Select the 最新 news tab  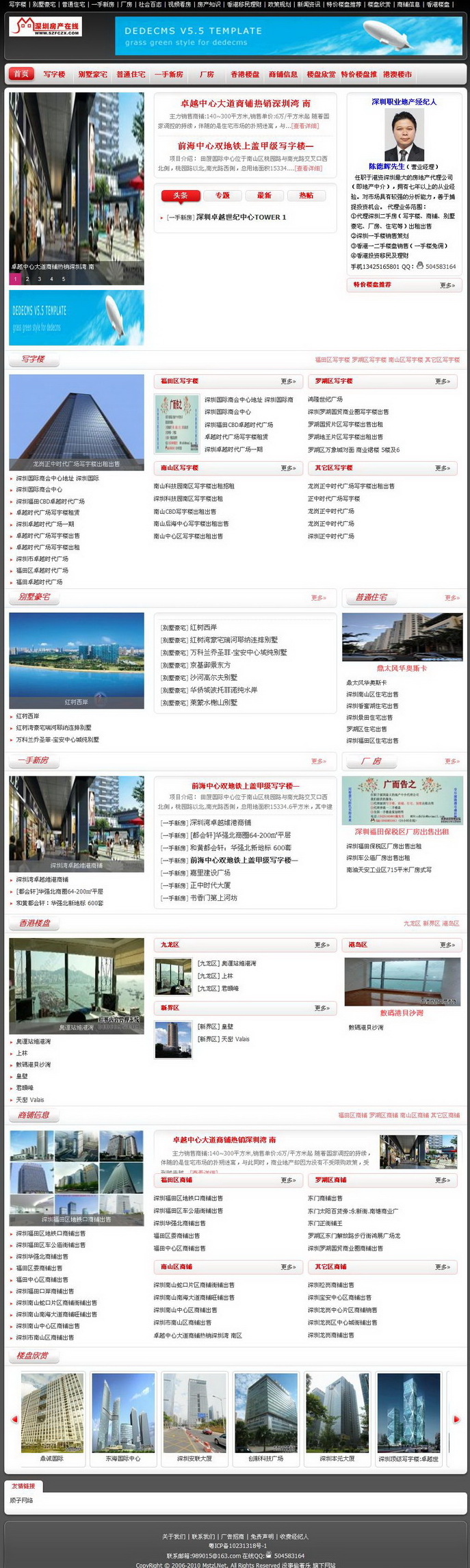click(x=264, y=196)
